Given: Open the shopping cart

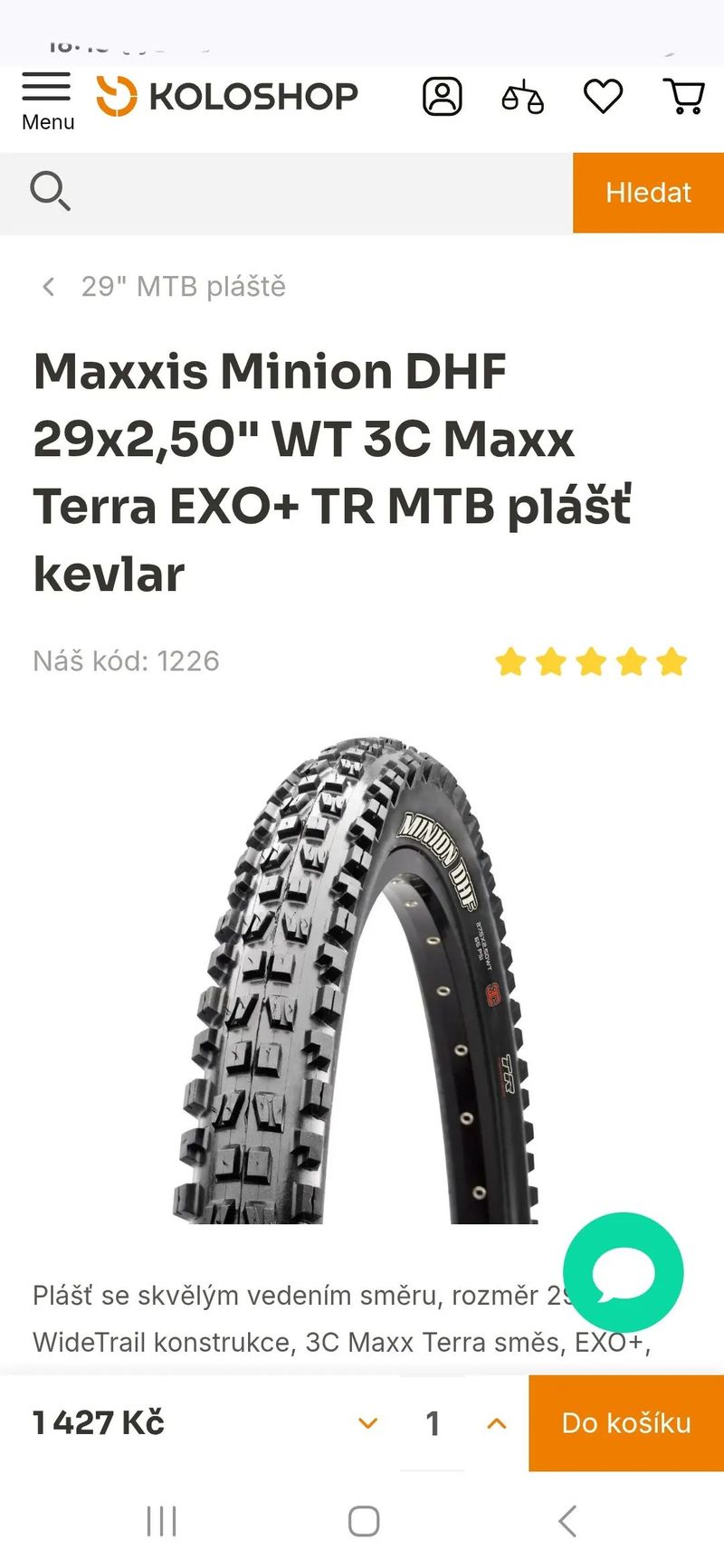Looking at the screenshot, I should (684, 96).
